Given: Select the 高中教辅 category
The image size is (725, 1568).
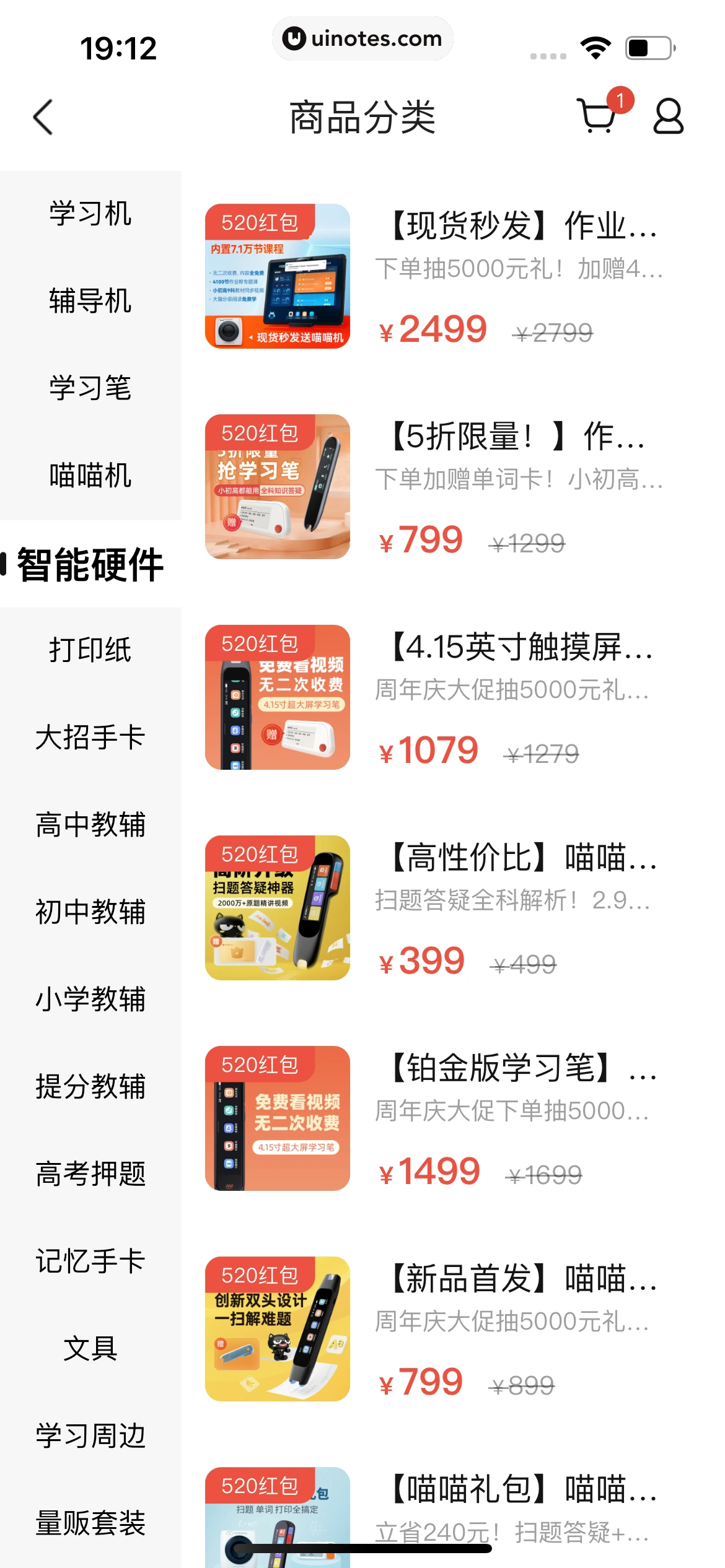Looking at the screenshot, I should point(90,825).
